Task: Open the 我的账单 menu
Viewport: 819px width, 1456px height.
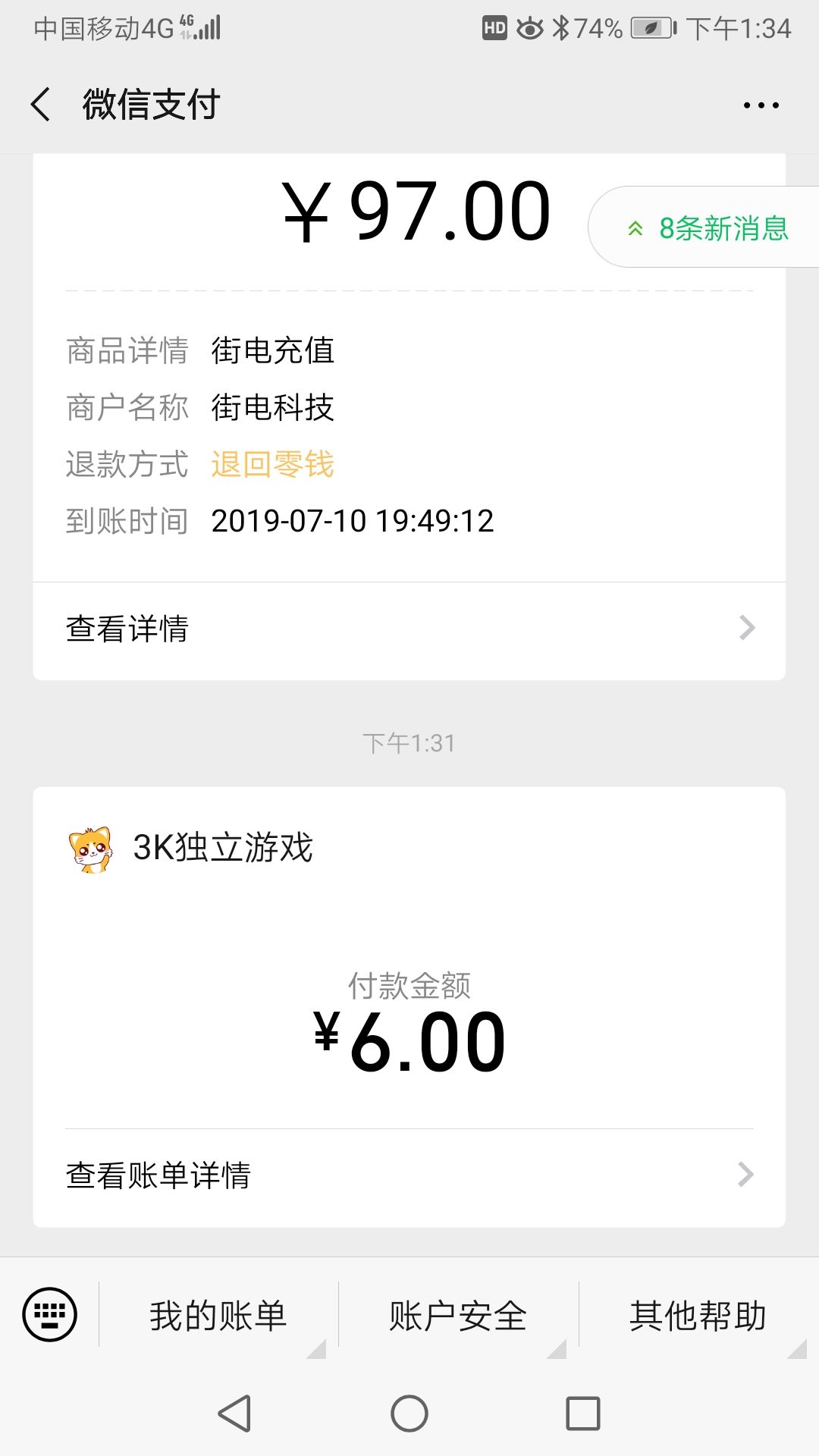Action: coord(218,1316)
